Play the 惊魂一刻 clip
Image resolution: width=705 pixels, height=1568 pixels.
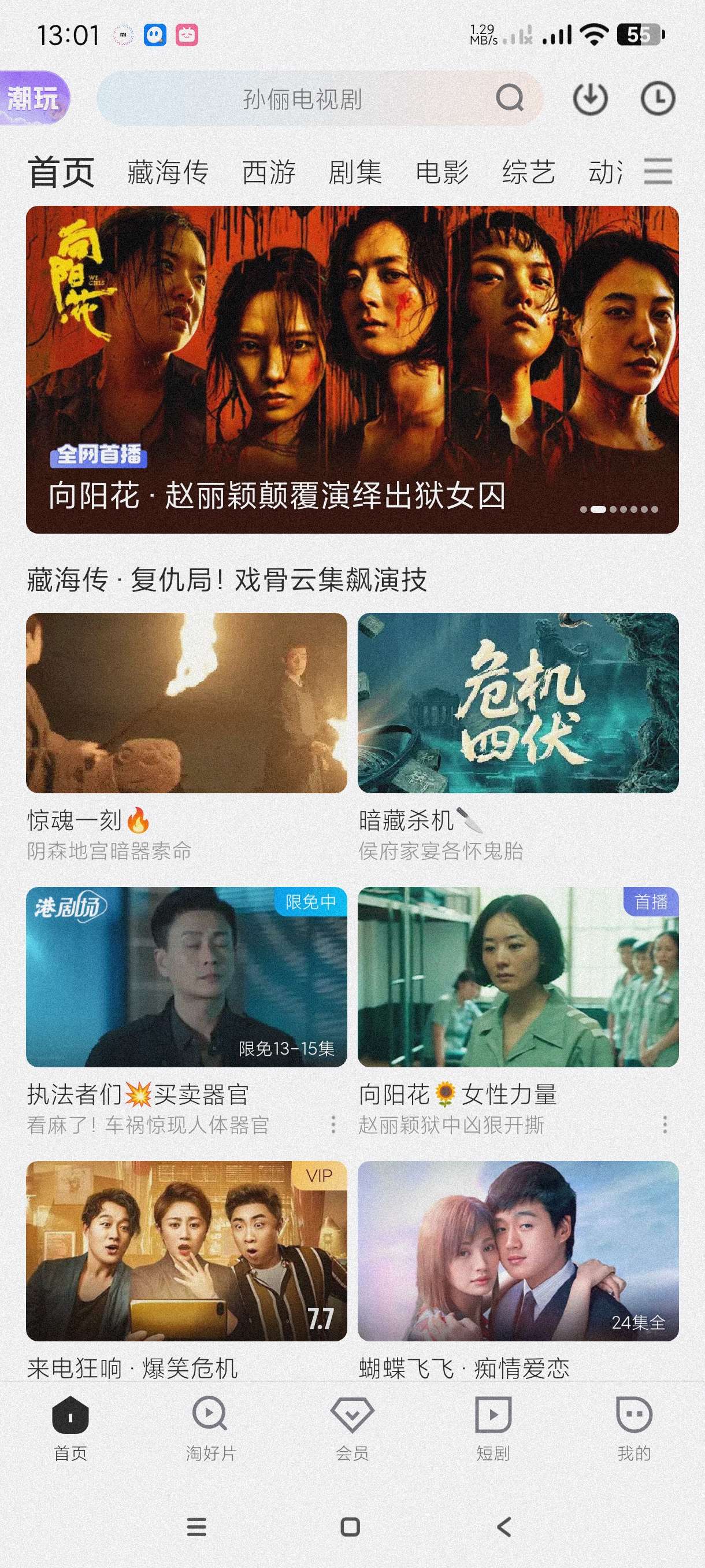(186, 702)
